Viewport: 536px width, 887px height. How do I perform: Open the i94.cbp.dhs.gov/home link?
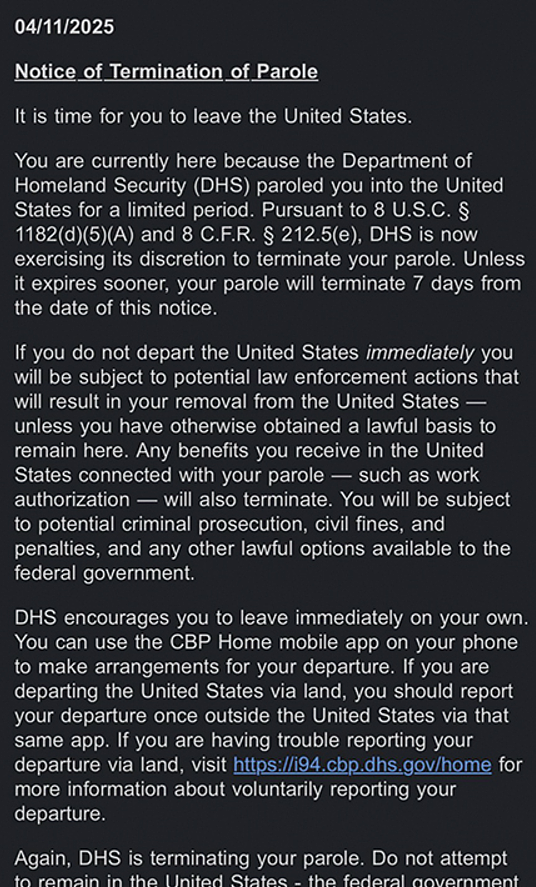coord(362,765)
